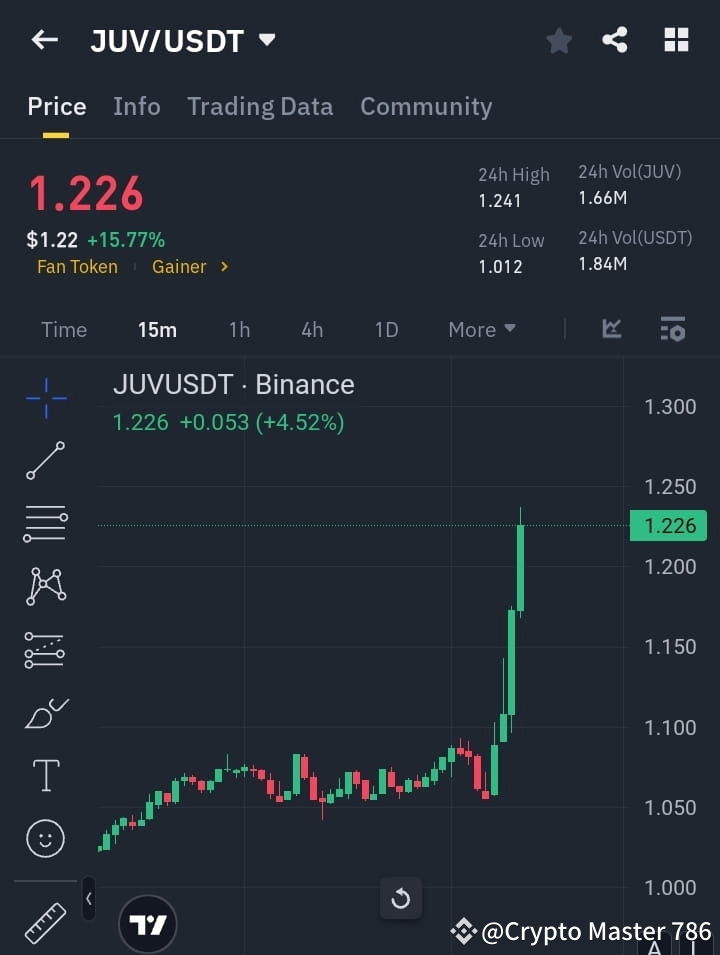Viewport: 720px width, 955px height.
Task: Open the horizontal lines drawing tool
Action: tap(44, 524)
